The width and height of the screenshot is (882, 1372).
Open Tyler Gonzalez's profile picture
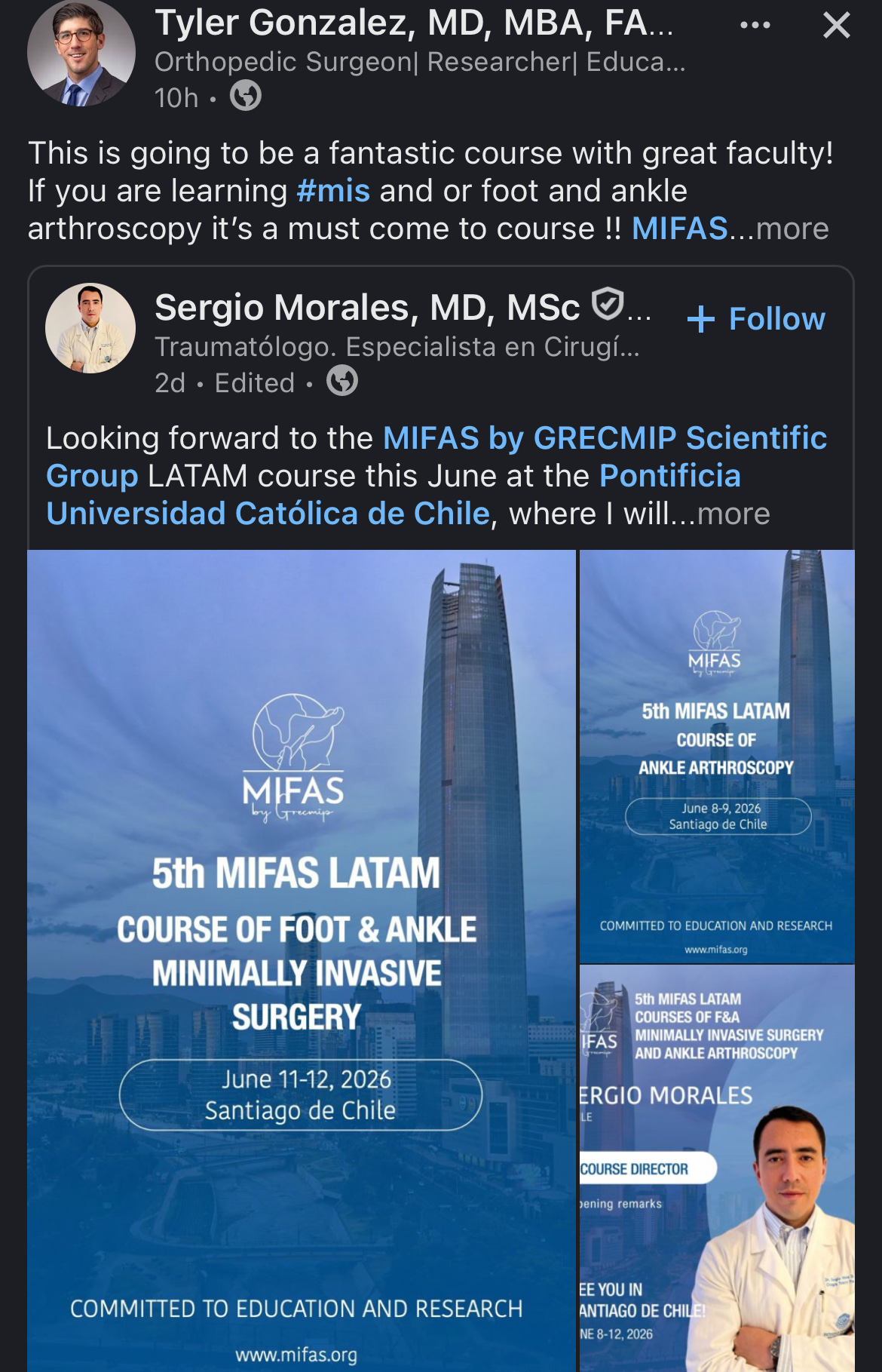(81, 53)
